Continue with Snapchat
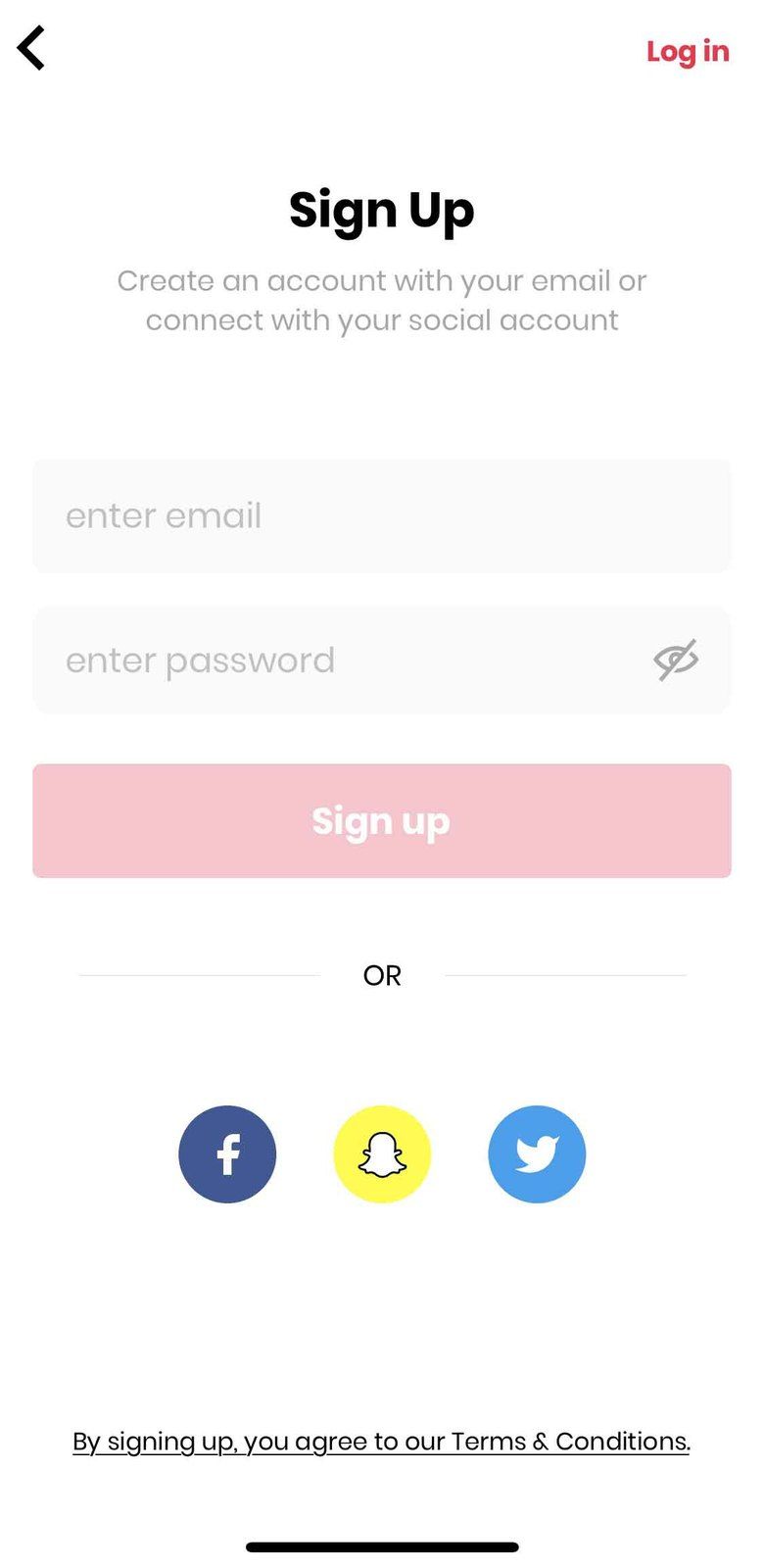Image resolution: width=764 pixels, height=1568 pixels. pos(382,1154)
